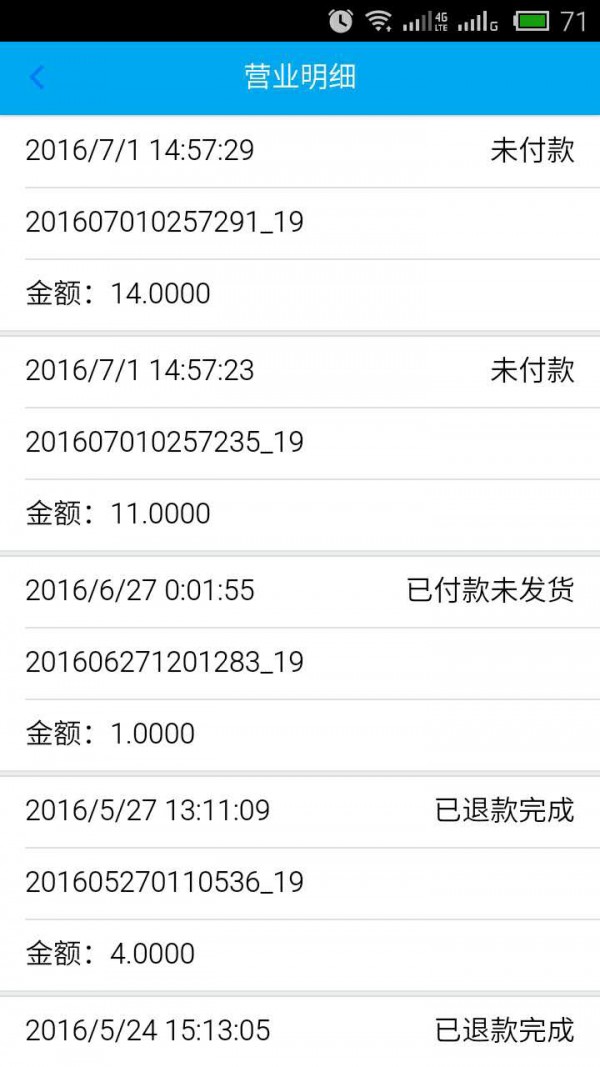Select order 201605270110536_19
Viewport: 600px width, 1067px height.
pyautogui.click(x=165, y=882)
